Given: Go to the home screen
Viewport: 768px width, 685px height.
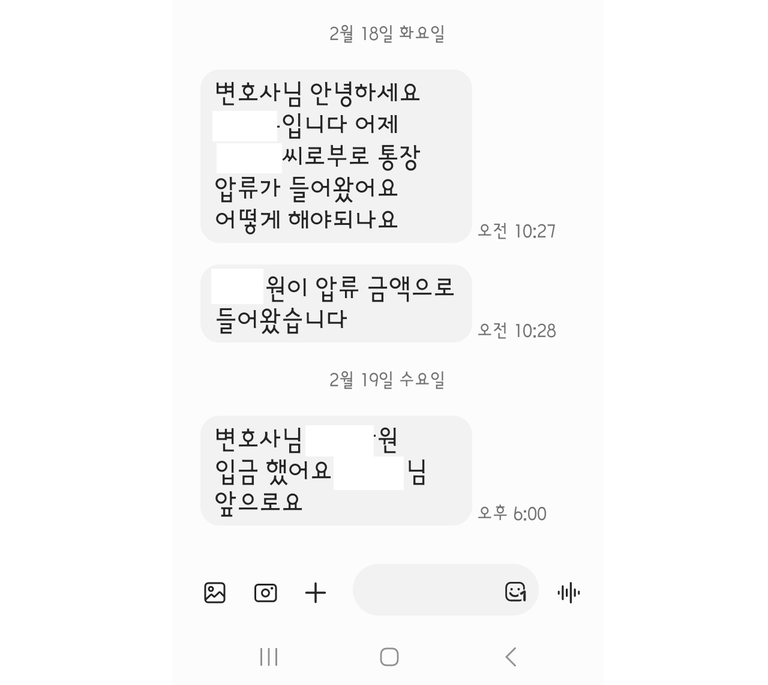Looking at the screenshot, I should (x=389, y=656).
